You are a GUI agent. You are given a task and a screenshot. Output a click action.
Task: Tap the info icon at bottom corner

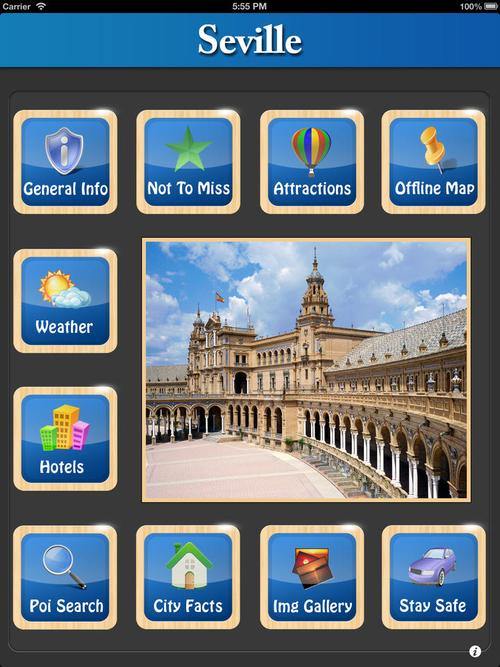(475, 651)
